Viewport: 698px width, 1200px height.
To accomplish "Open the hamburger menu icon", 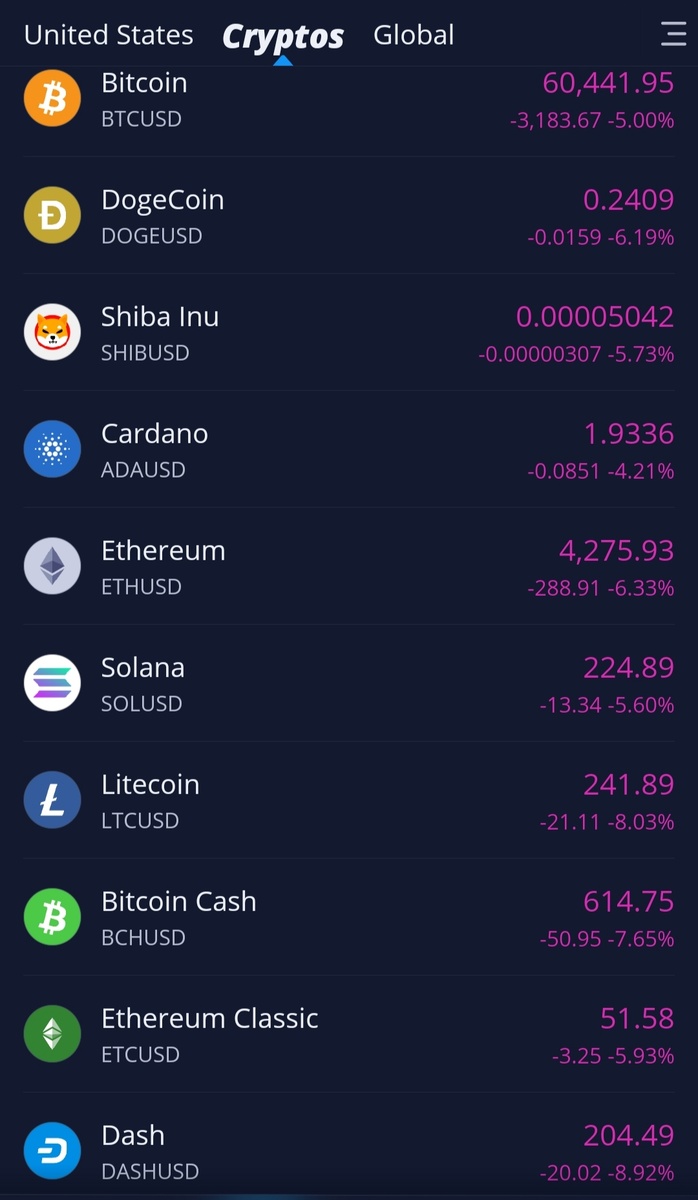I will pos(673,34).
